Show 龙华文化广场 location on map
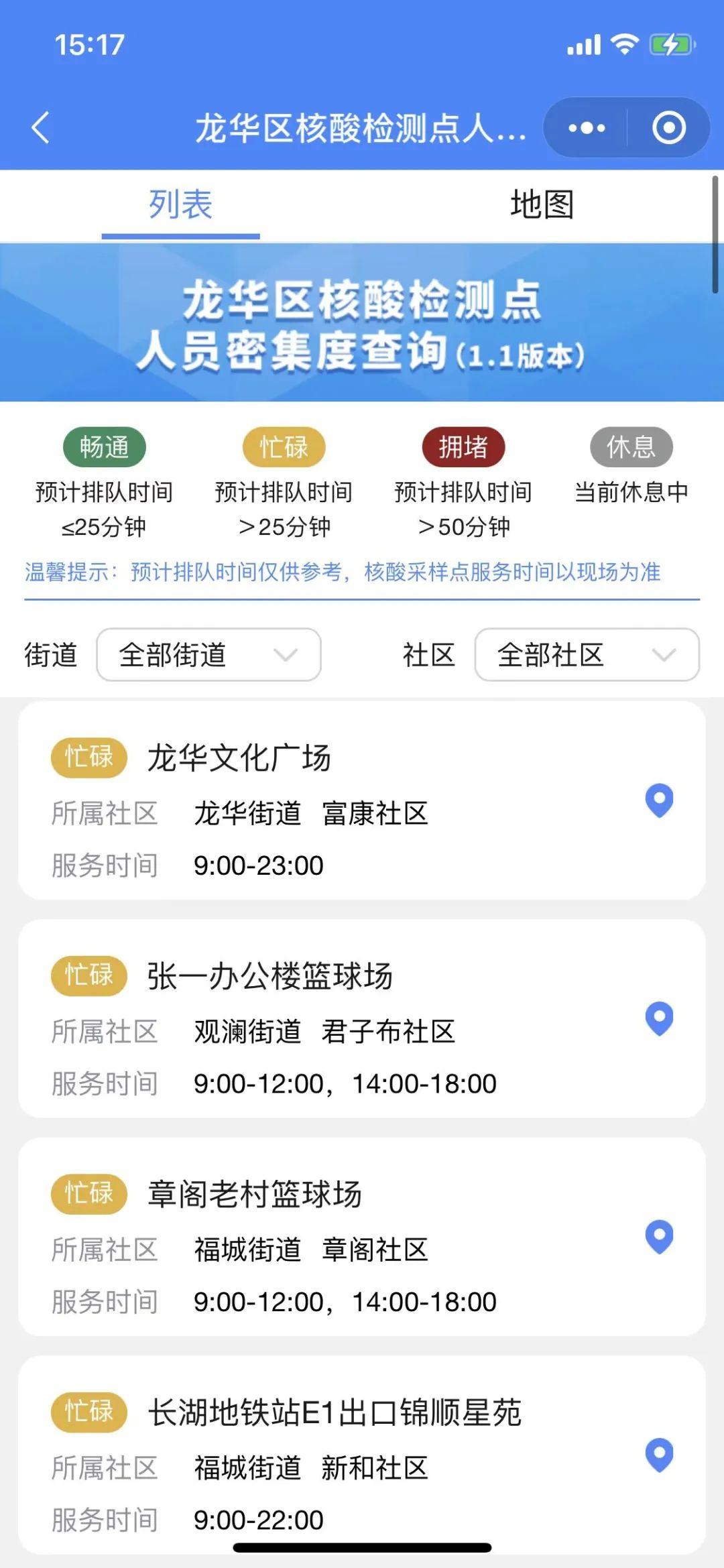The width and height of the screenshot is (724, 1568). pyautogui.click(x=659, y=800)
